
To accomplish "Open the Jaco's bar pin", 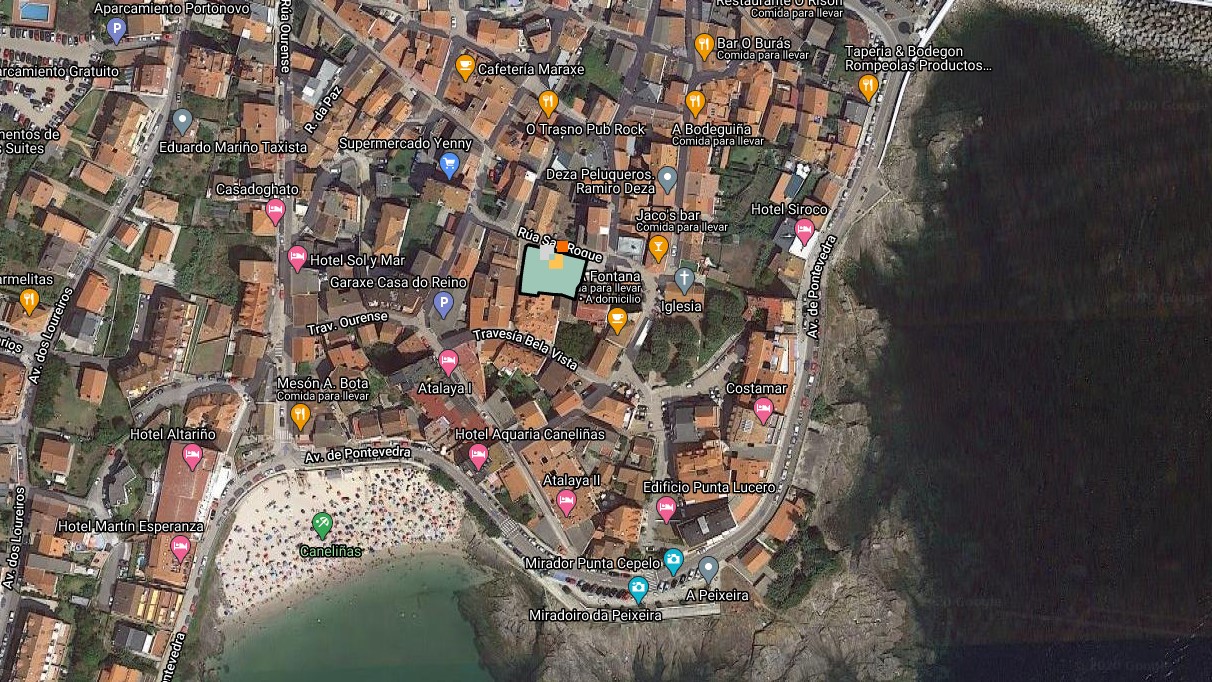I will (x=658, y=247).
